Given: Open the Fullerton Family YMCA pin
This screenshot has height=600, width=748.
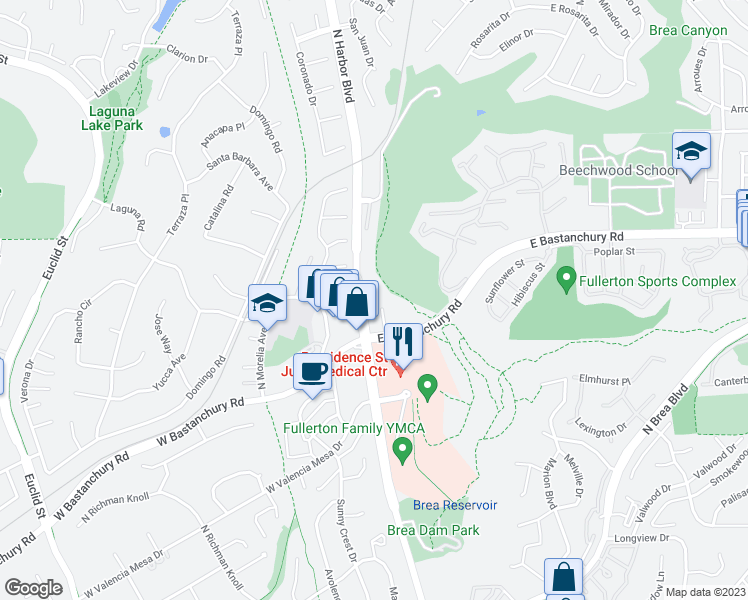Looking at the screenshot, I should coord(402,452).
